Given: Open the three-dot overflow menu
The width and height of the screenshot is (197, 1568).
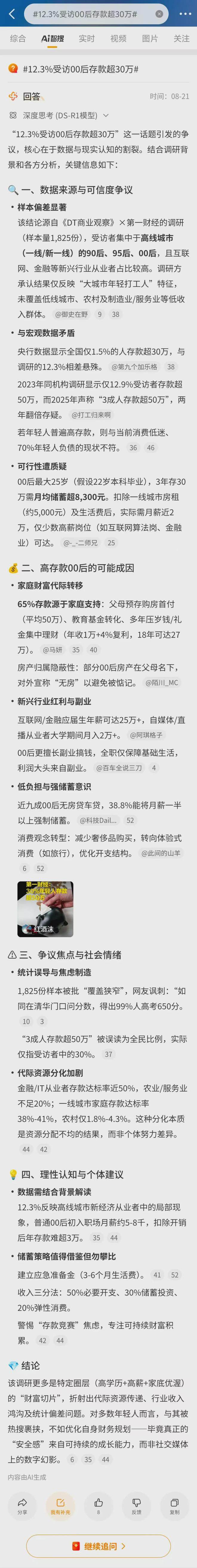Looking at the screenshot, I should [185, 13].
